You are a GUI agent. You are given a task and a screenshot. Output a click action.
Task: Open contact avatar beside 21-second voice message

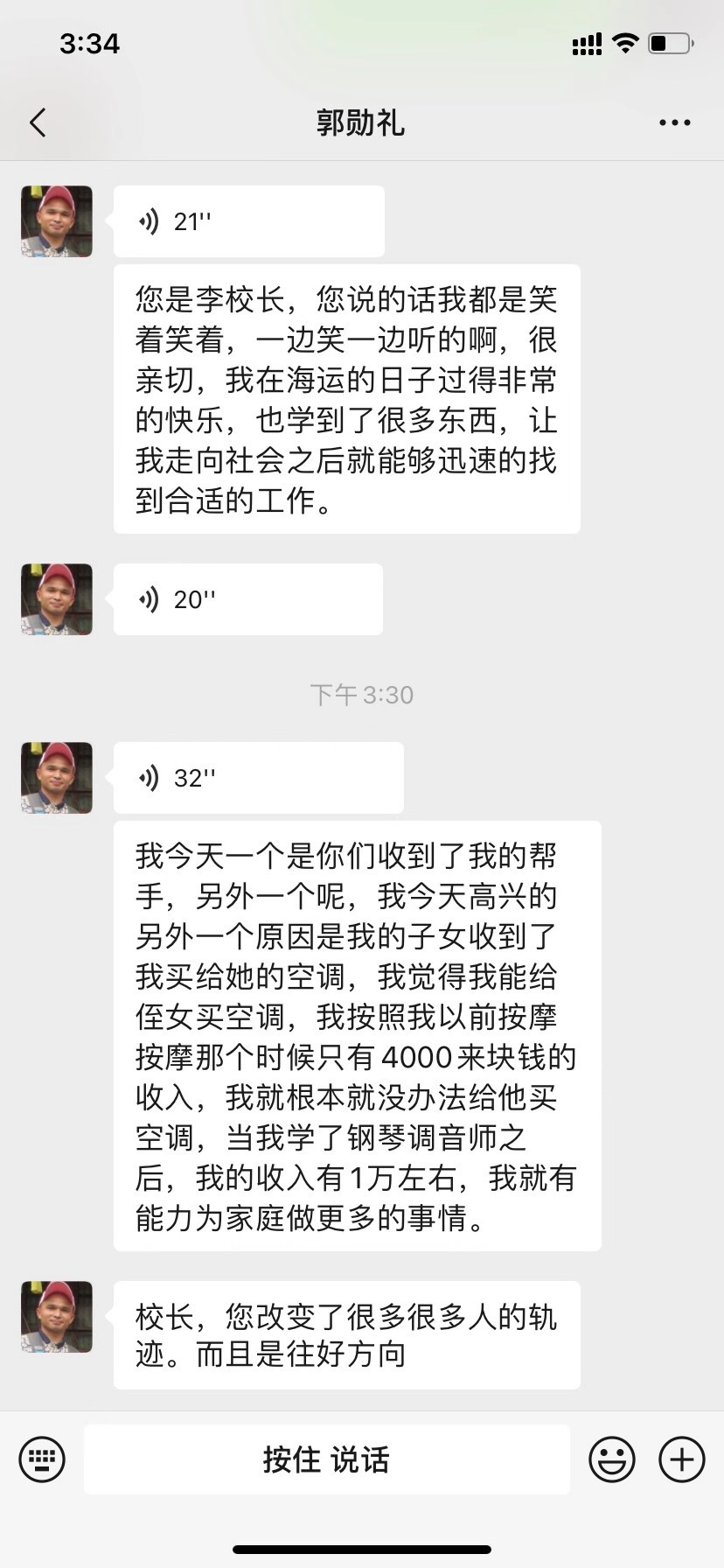pos(57,221)
